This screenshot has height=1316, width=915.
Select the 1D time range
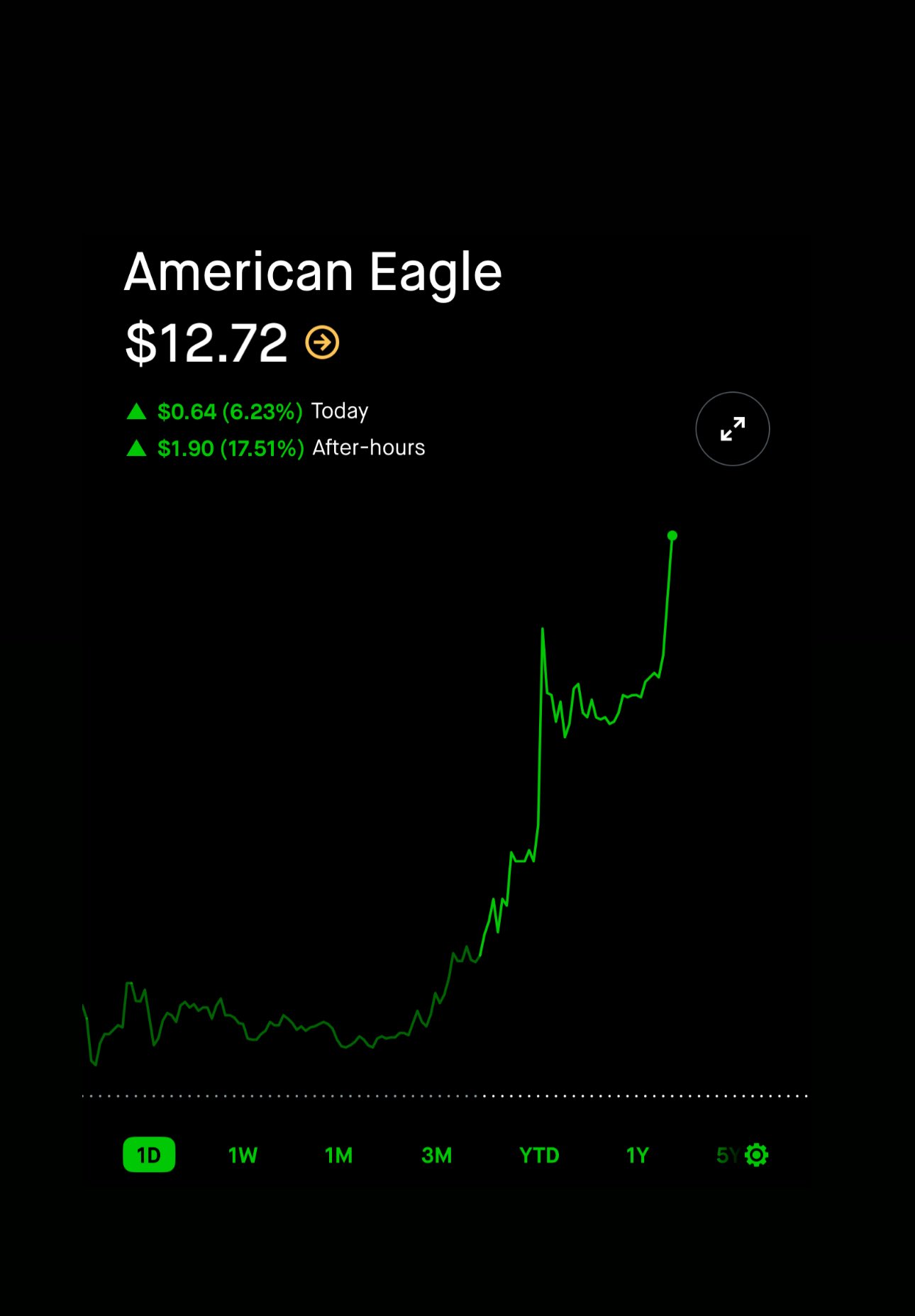point(149,1155)
